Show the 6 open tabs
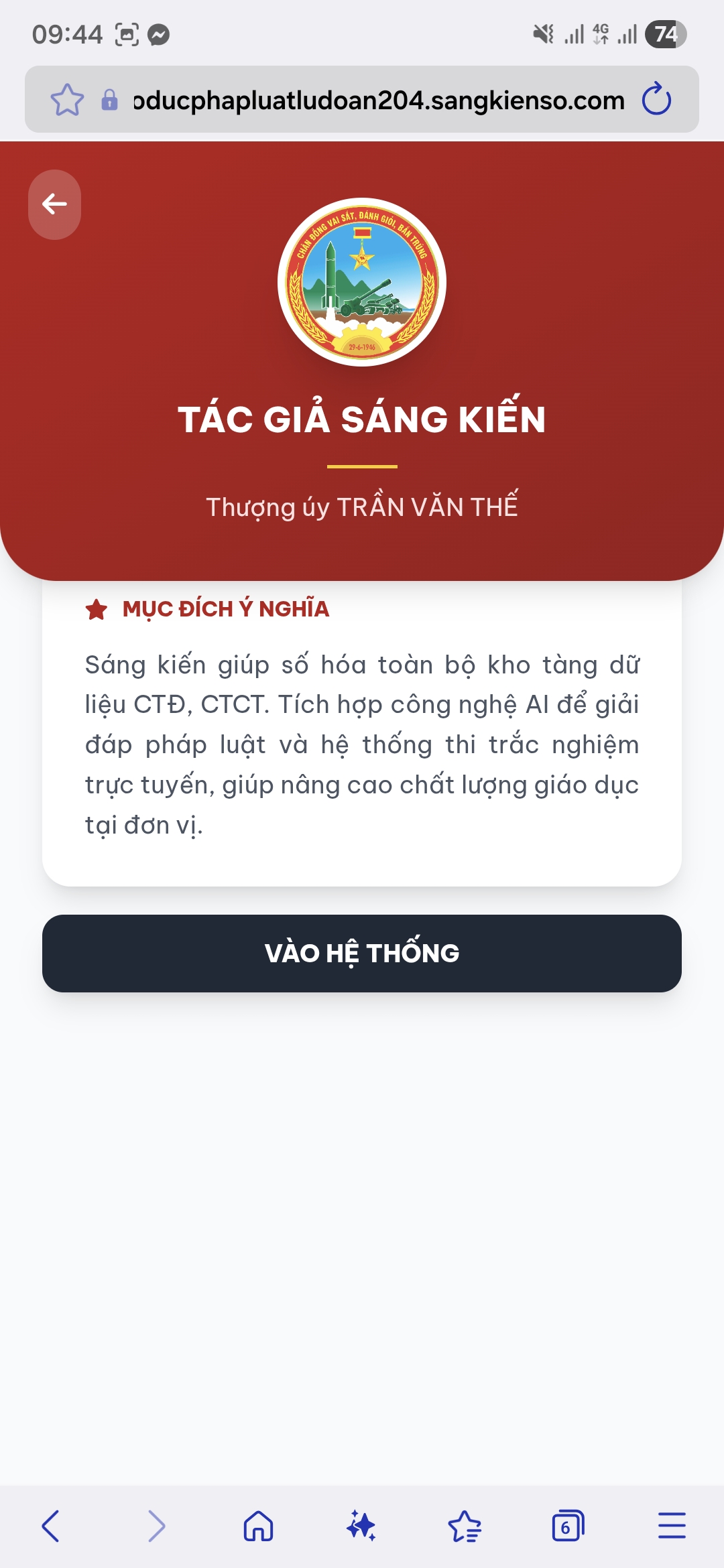Screen dimensions: 724x1568 tap(567, 1526)
